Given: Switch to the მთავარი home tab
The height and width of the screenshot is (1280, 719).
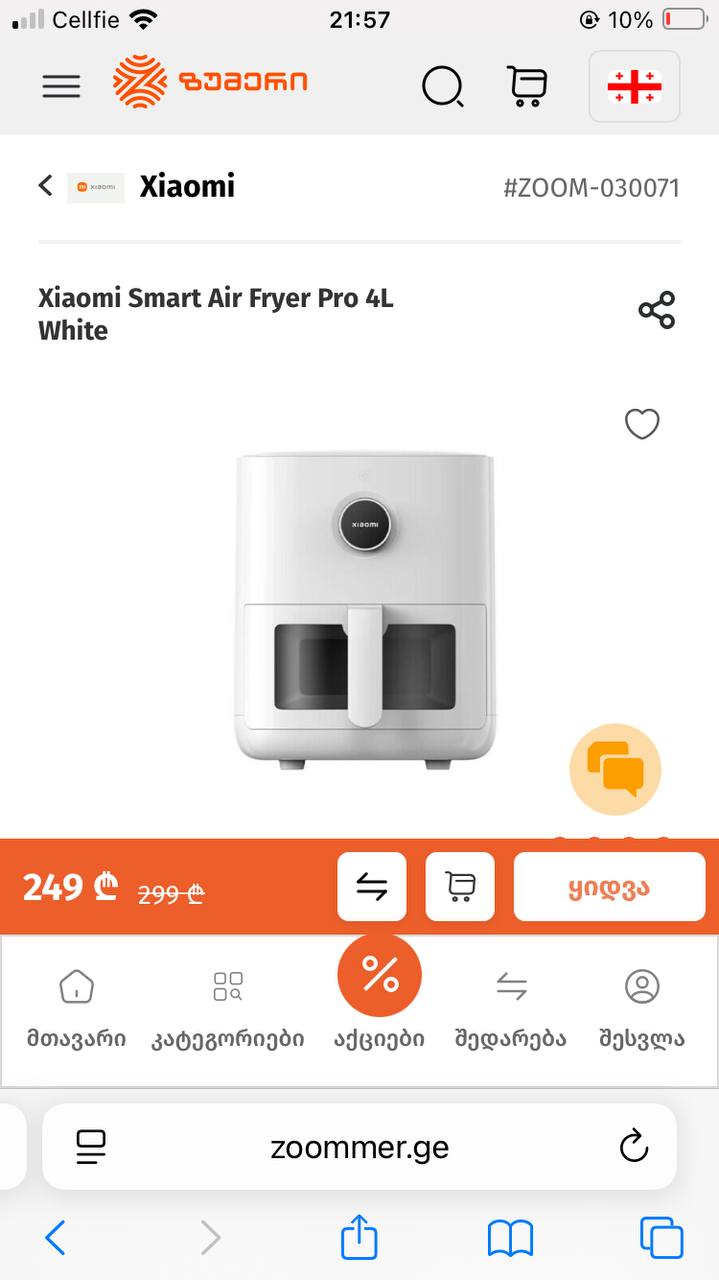Looking at the screenshot, I should pos(76,1010).
